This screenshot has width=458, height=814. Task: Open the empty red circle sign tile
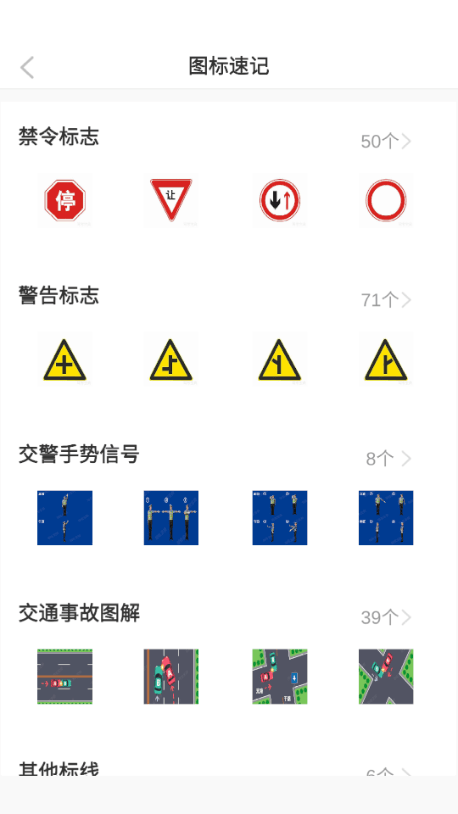click(386, 200)
